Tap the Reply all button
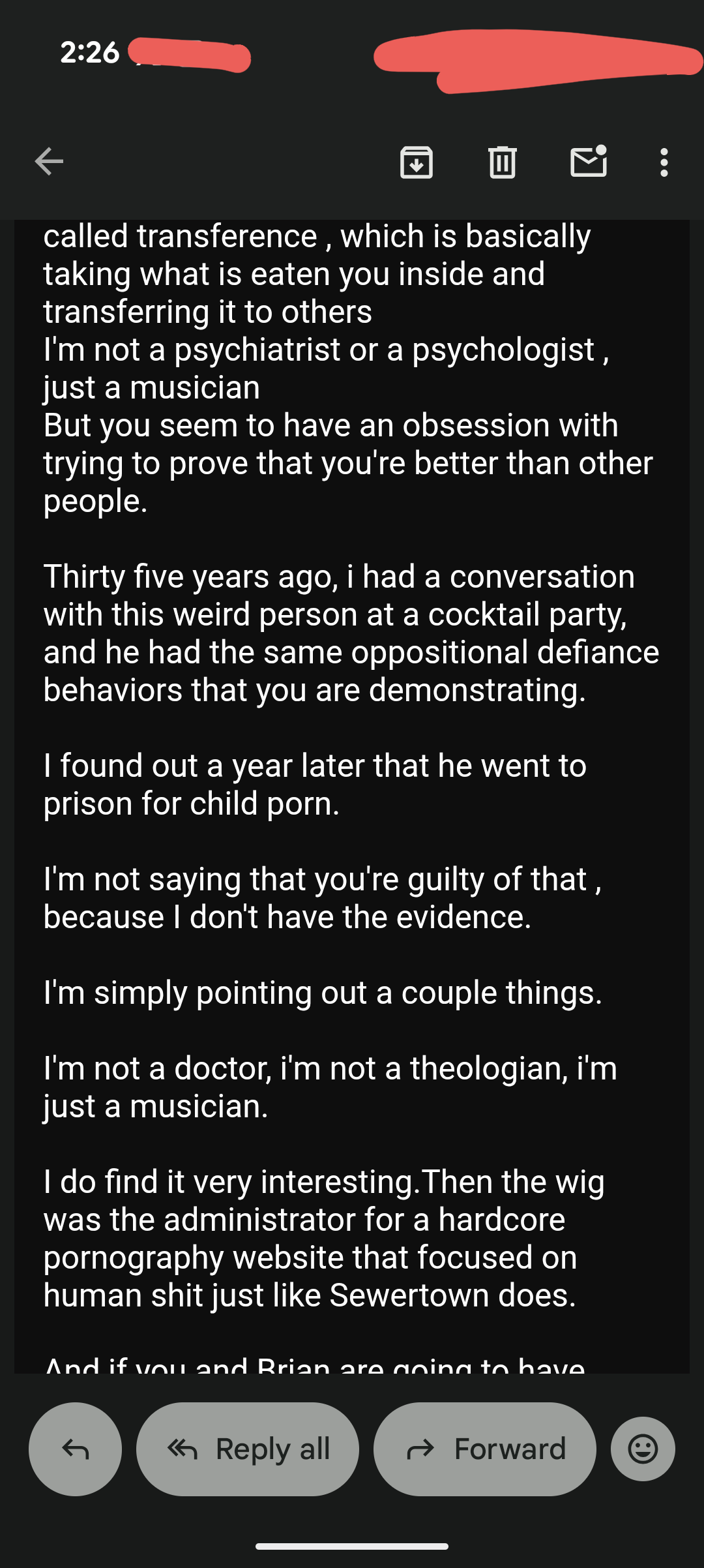Image resolution: width=704 pixels, height=1568 pixels. click(248, 1449)
